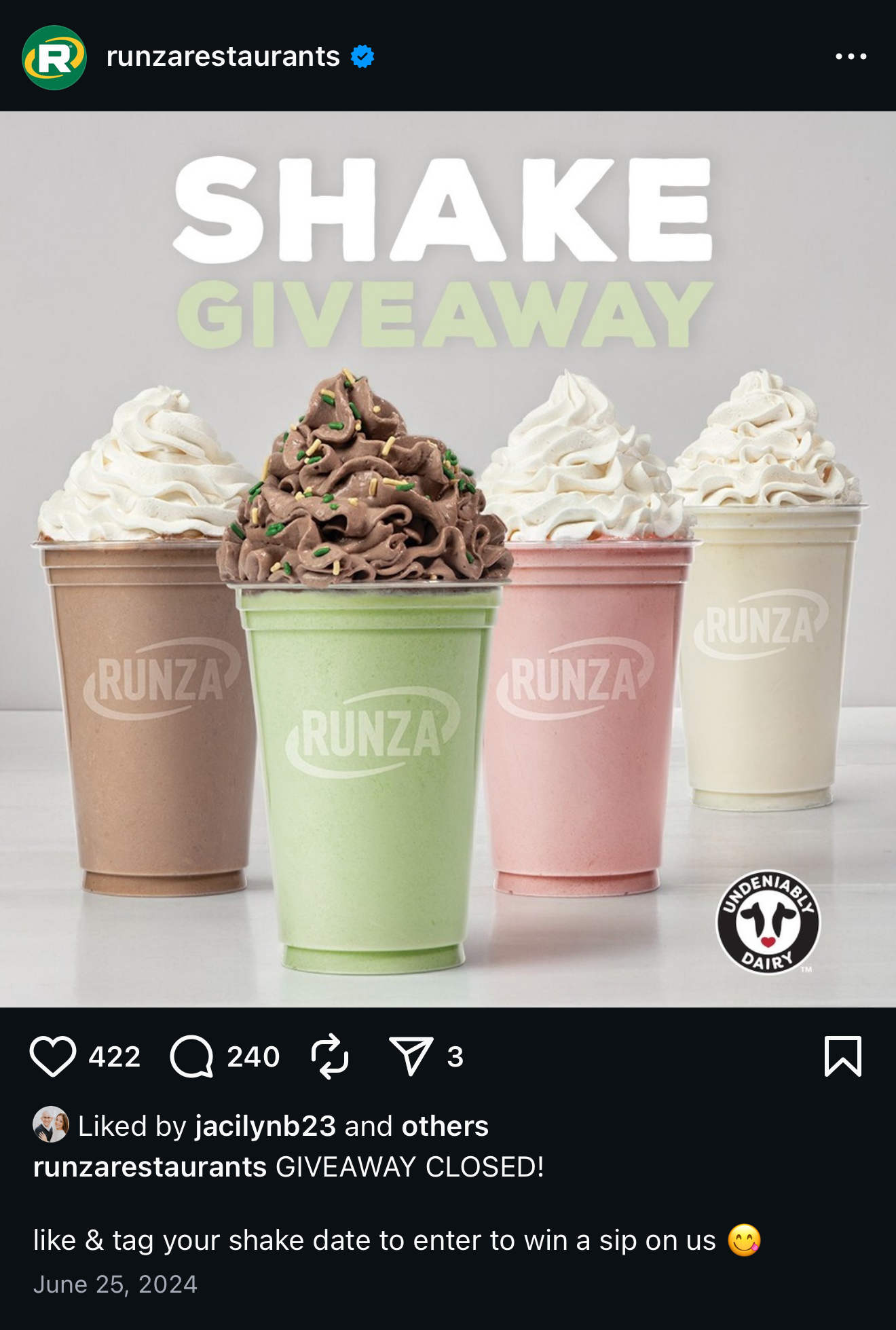Like the shake giveaway post

click(x=53, y=1056)
